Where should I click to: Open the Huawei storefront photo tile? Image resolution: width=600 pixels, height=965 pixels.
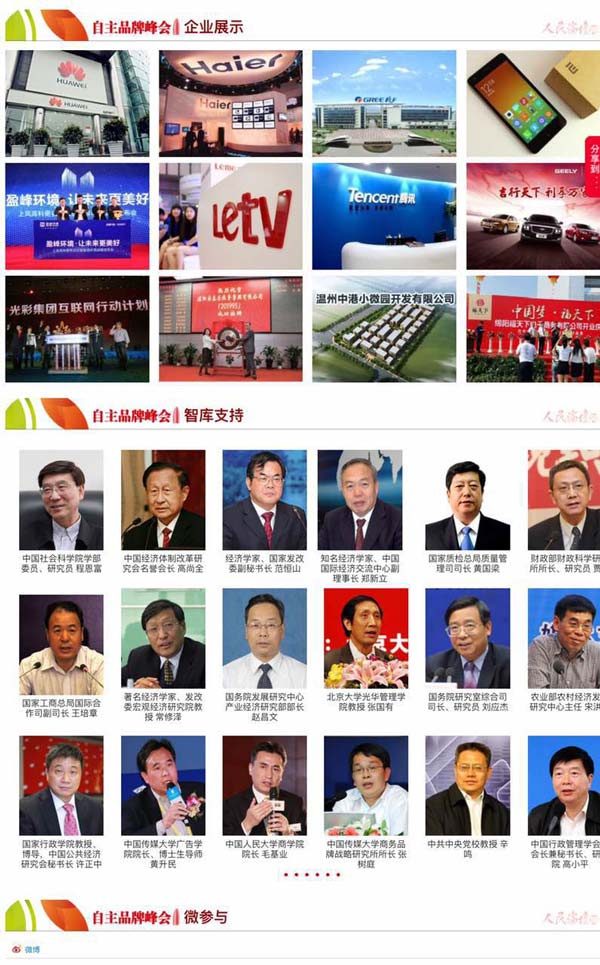pos(77,103)
